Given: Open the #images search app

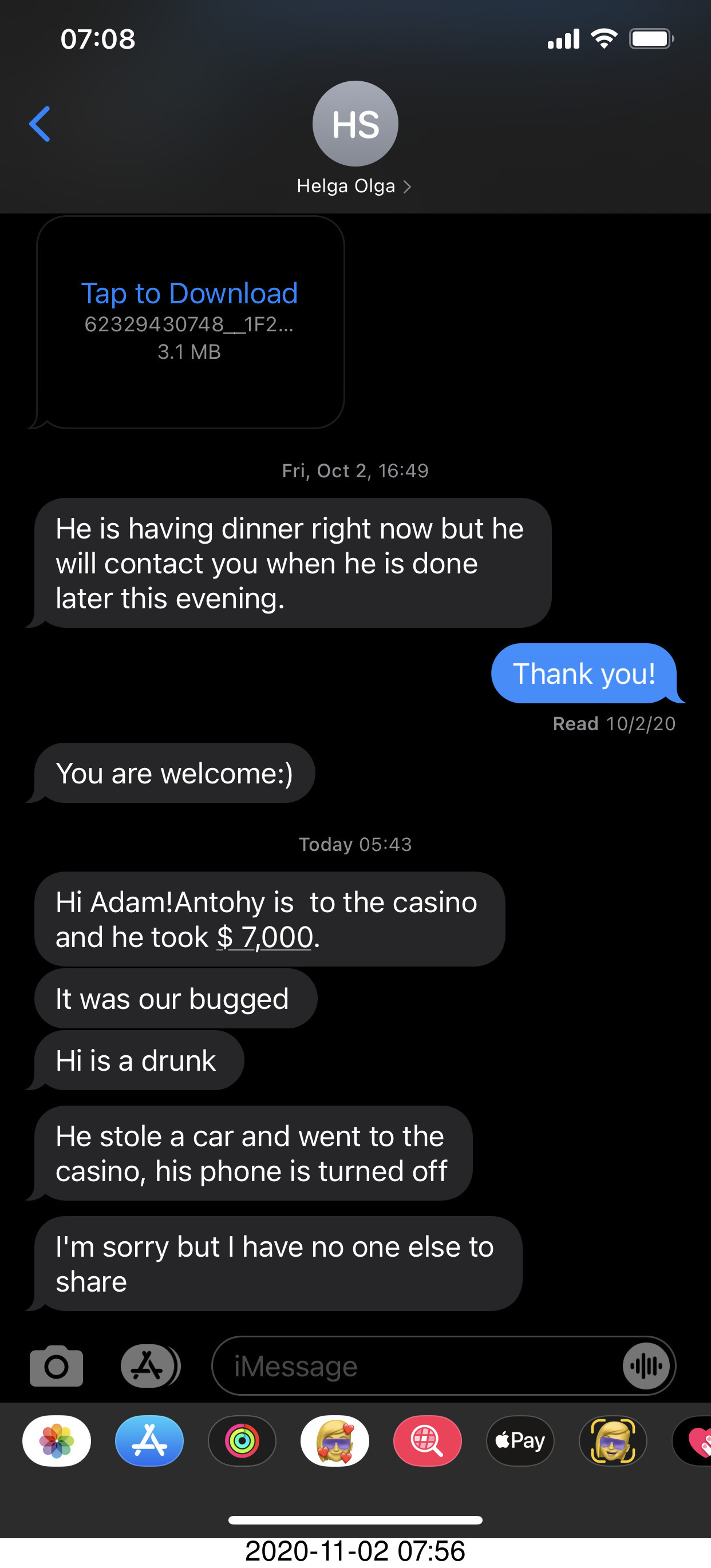Looking at the screenshot, I should (427, 1441).
